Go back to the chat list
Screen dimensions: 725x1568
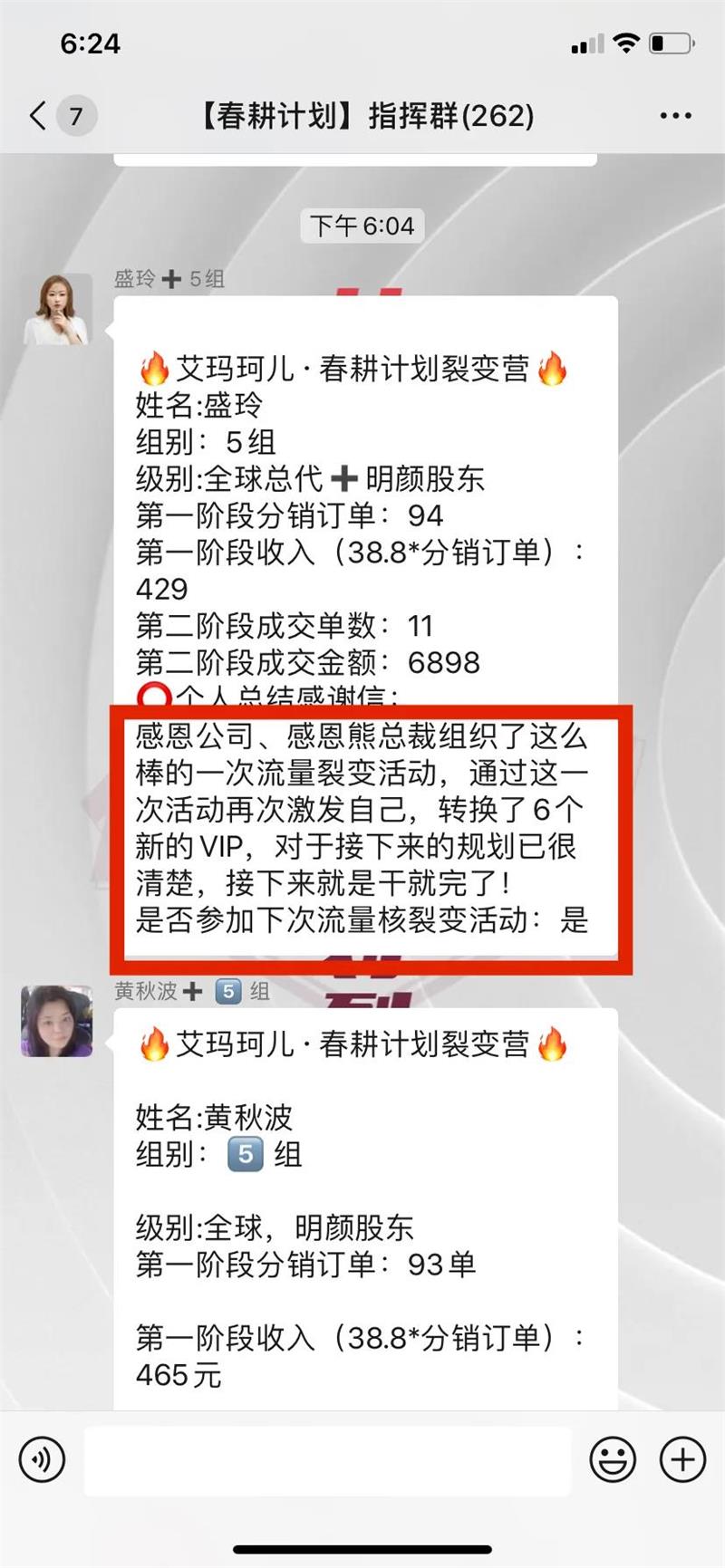coord(38,116)
